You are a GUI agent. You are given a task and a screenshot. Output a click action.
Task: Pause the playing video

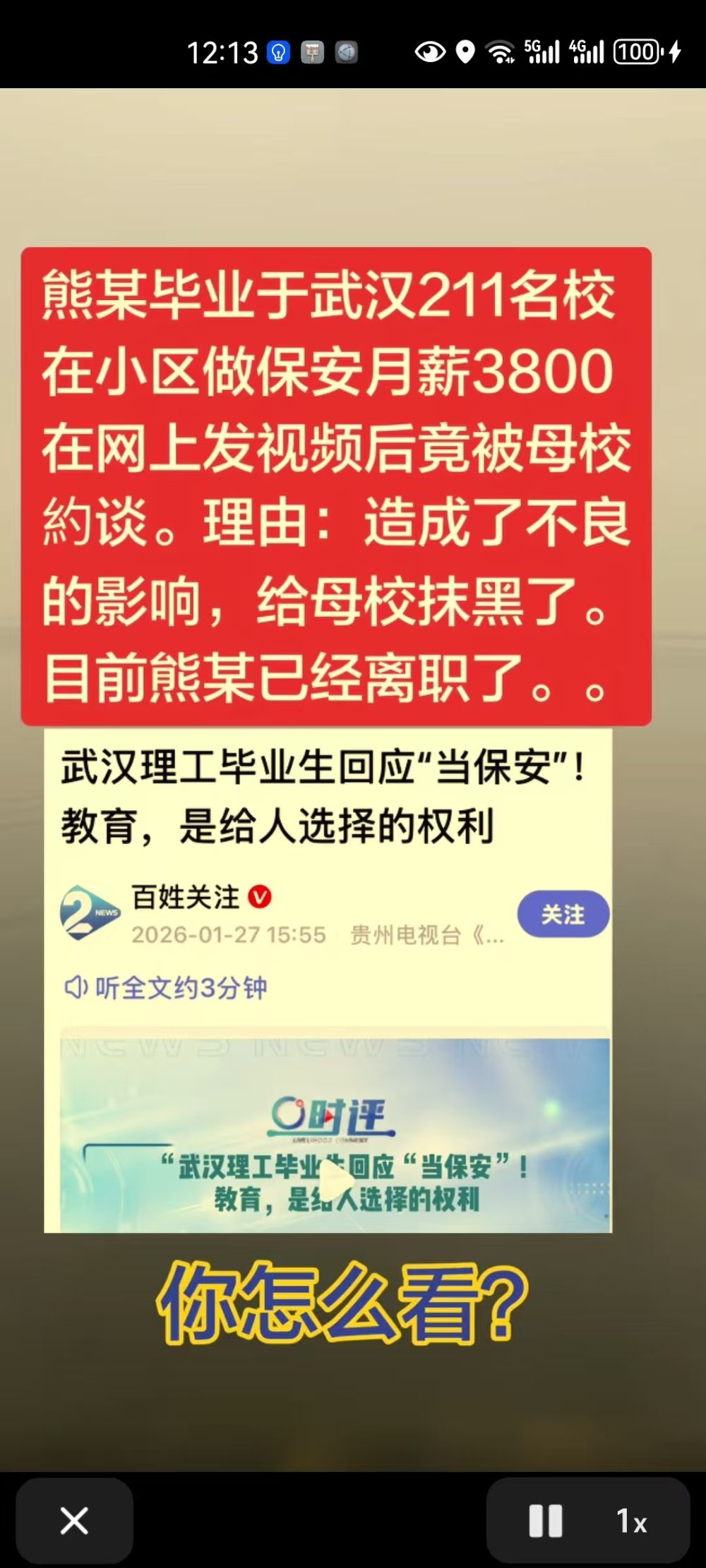click(x=546, y=1521)
